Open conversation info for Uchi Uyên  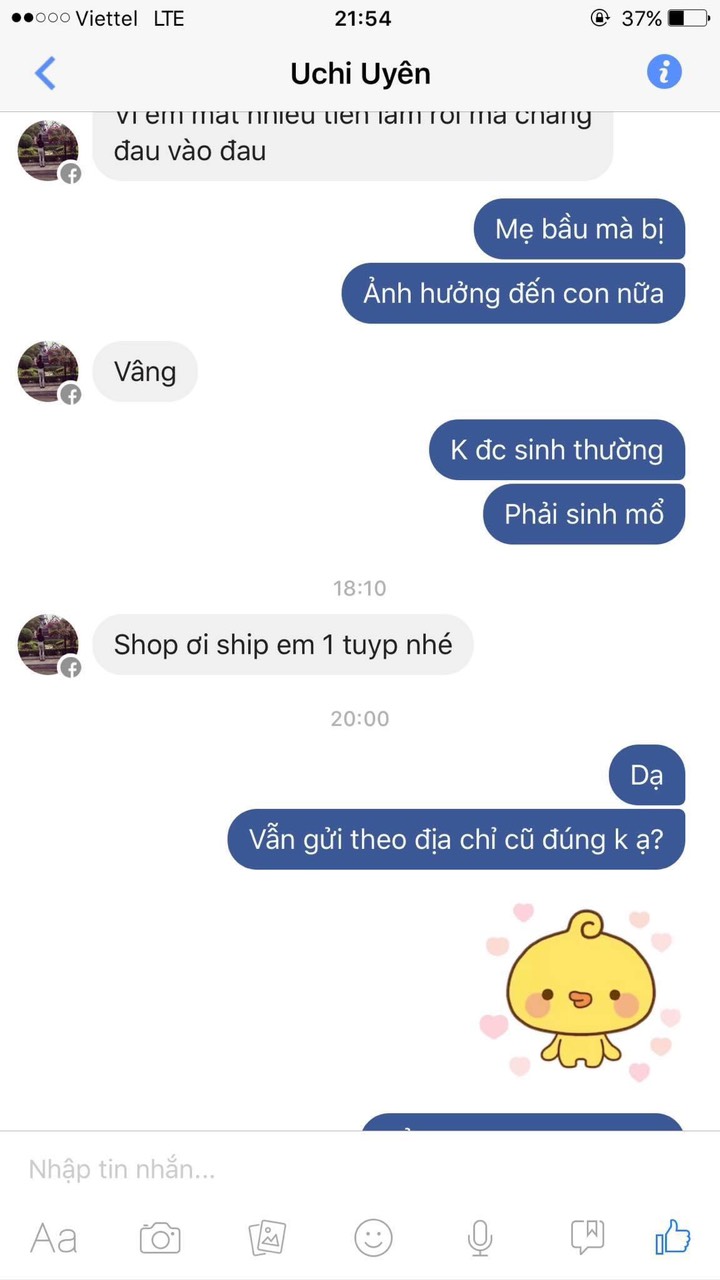coord(664,72)
